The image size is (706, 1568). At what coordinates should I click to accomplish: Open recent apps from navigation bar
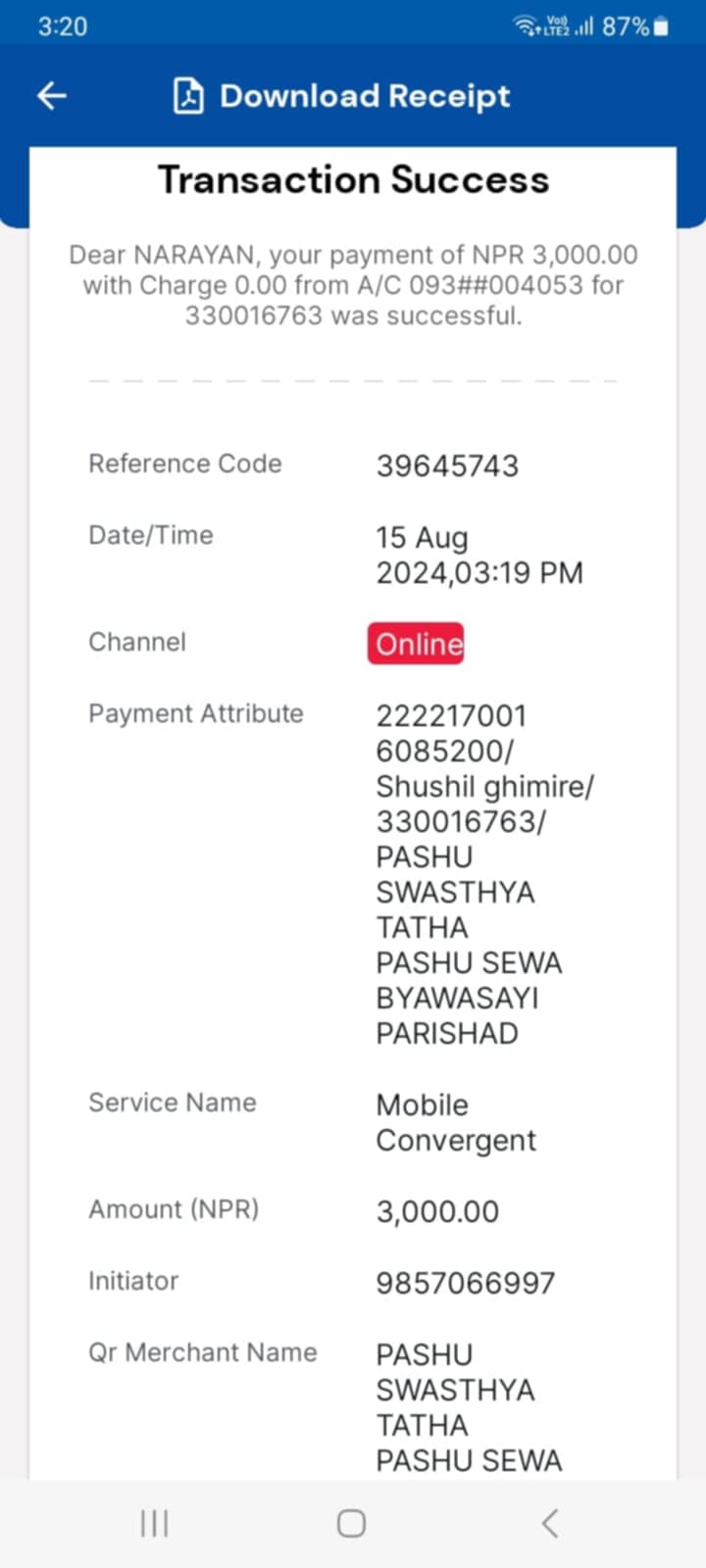(x=155, y=1523)
